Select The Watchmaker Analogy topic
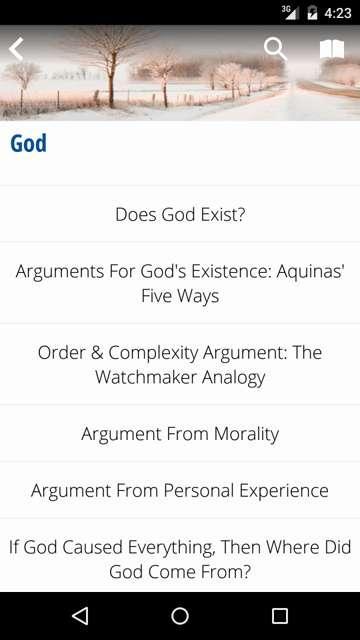Viewport: 360px width, 640px height. pos(180,364)
